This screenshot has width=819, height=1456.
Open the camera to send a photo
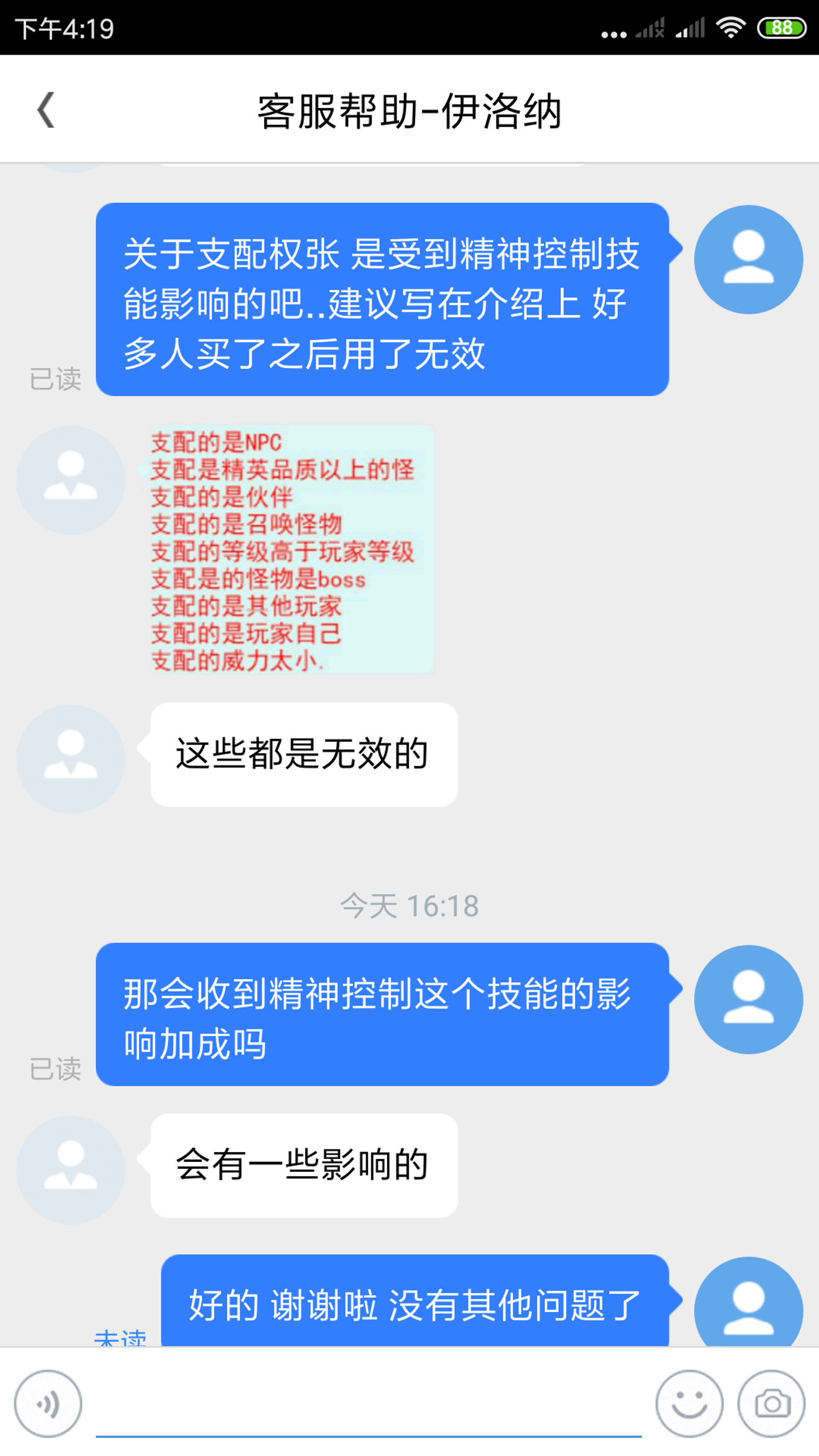[x=771, y=1403]
